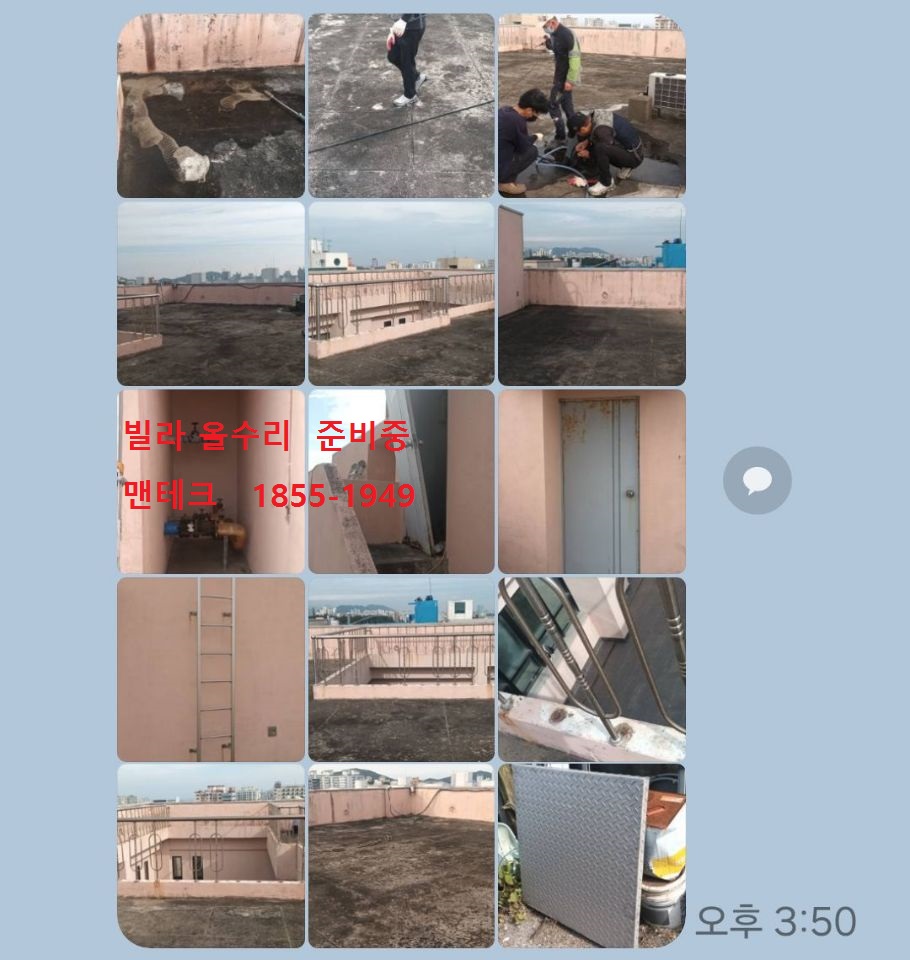View the photo of the wall ladder
The image size is (910, 960).
211,669
